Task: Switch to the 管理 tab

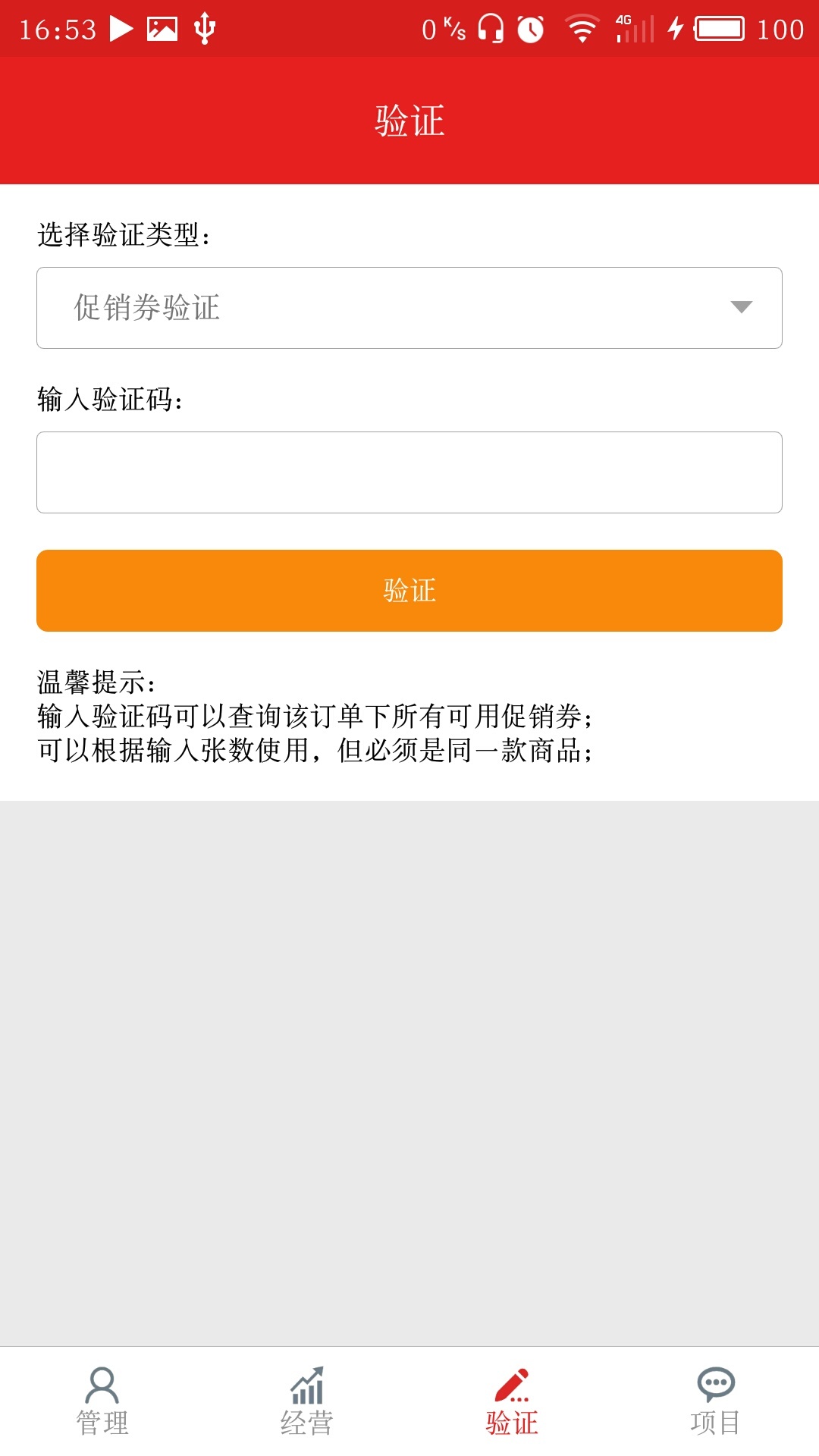Action: [102, 1401]
